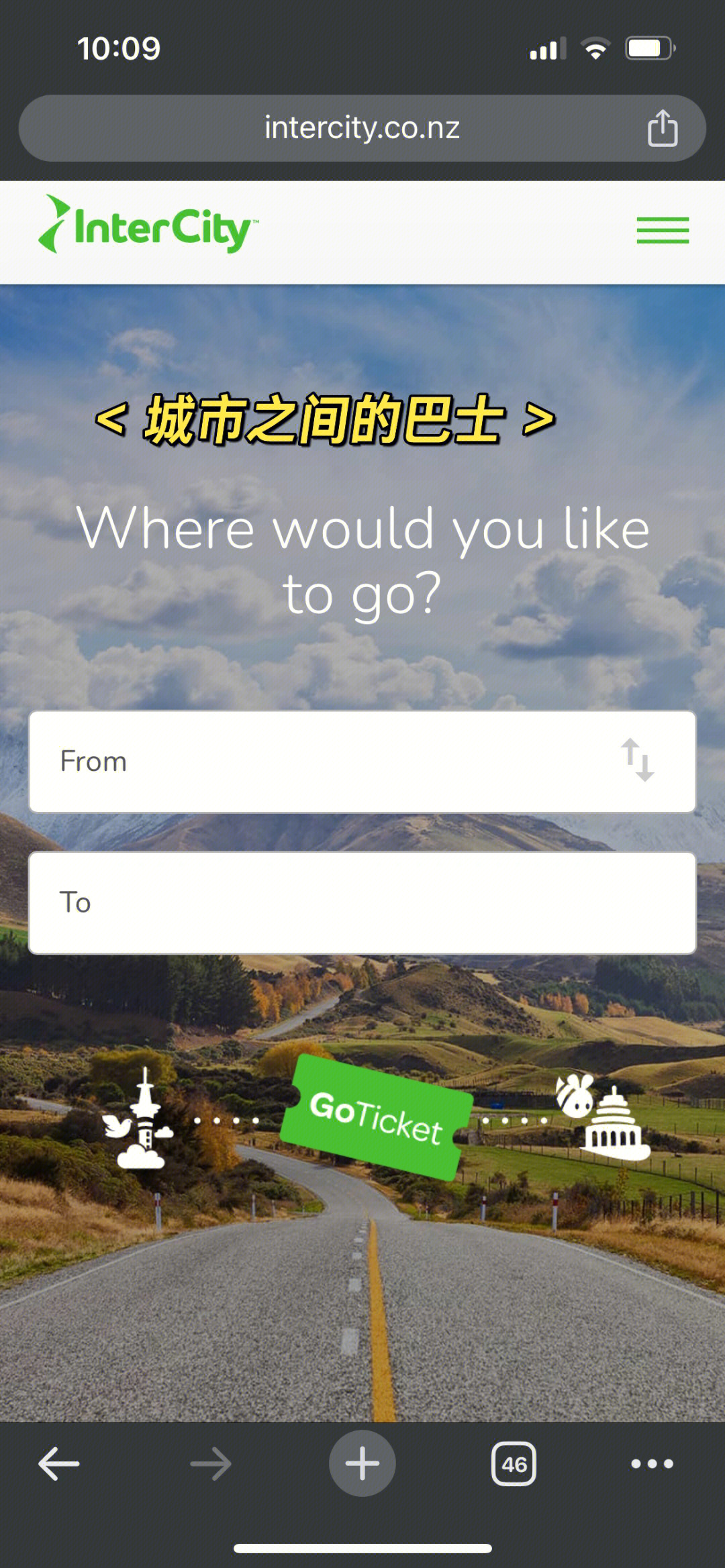Open browser more options menu
This screenshot has width=725, height=1568.
pyautogui.click(x=652, y=1463)
